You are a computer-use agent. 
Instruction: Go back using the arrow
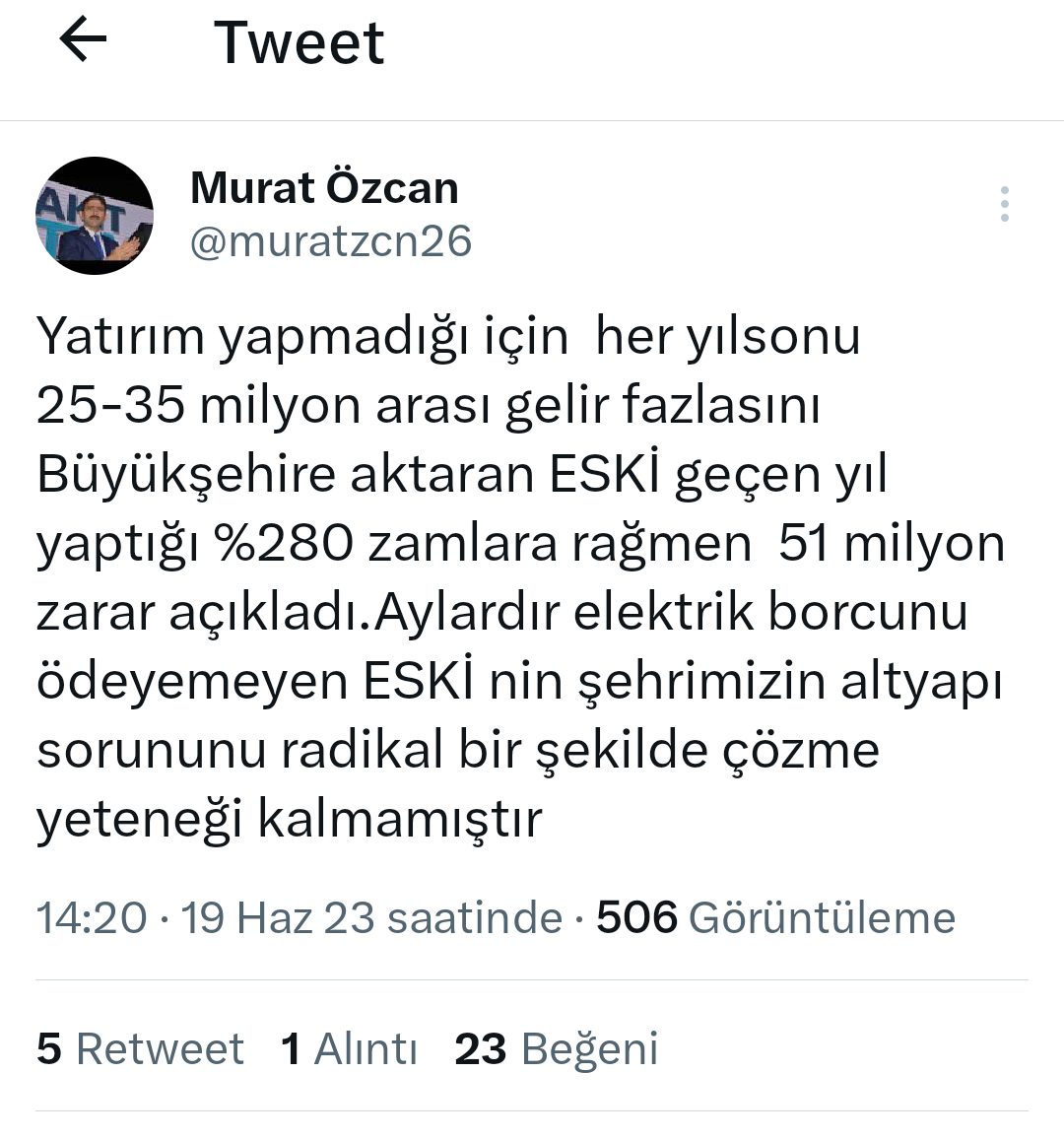pyautogui.click(x=83, y=41)
